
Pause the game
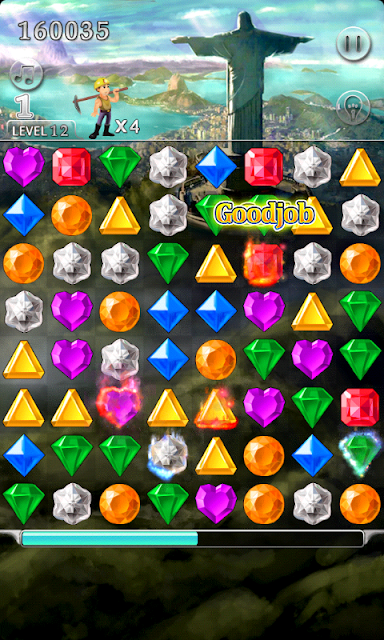353,44
